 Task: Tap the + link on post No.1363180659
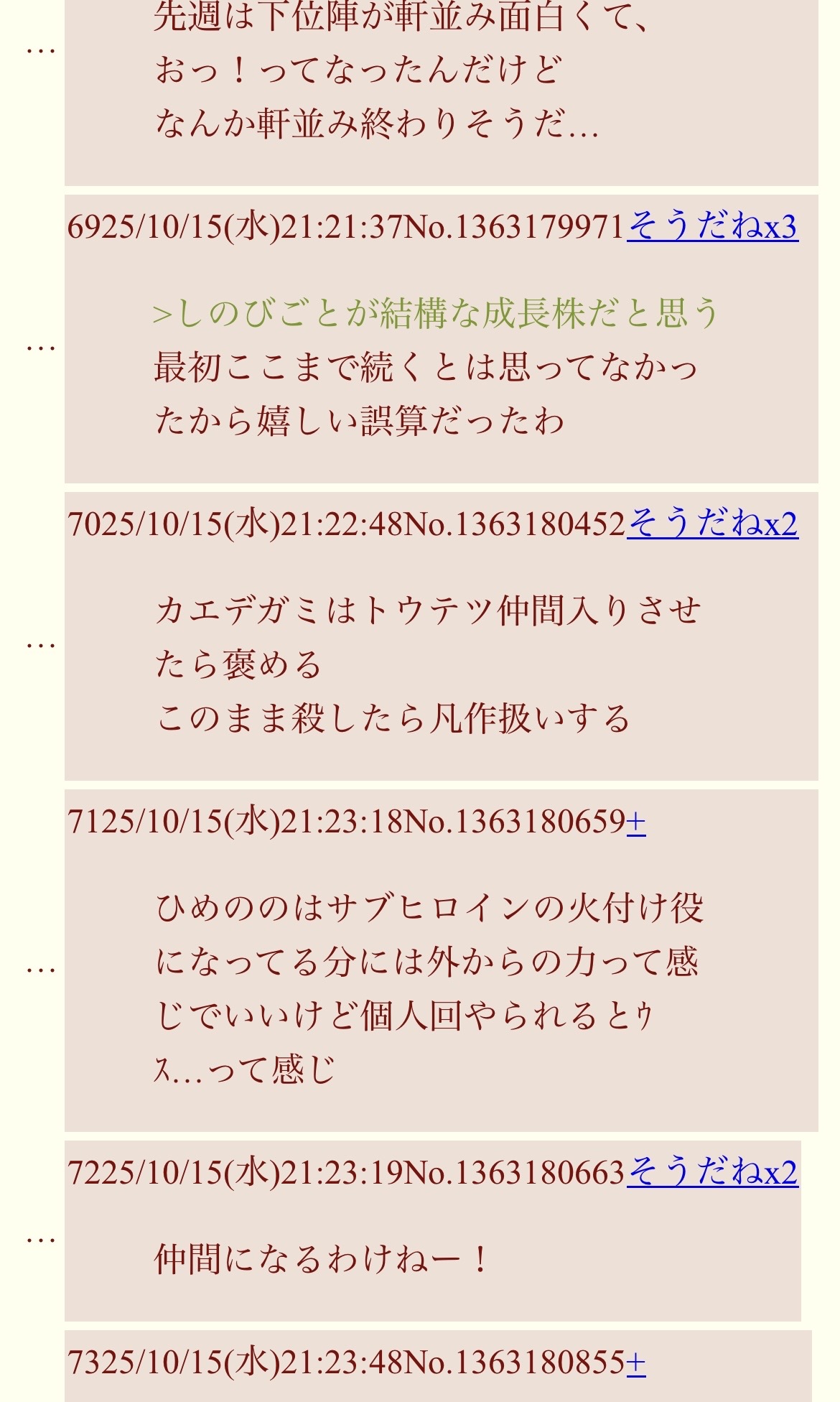(635, 822)
